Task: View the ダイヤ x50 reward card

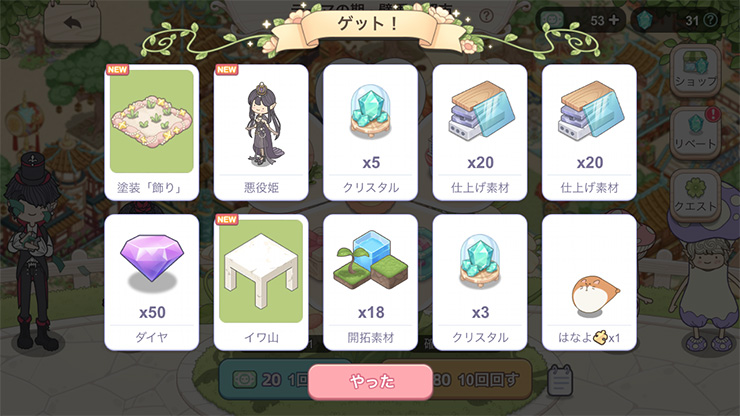Action: click(151, 282)
